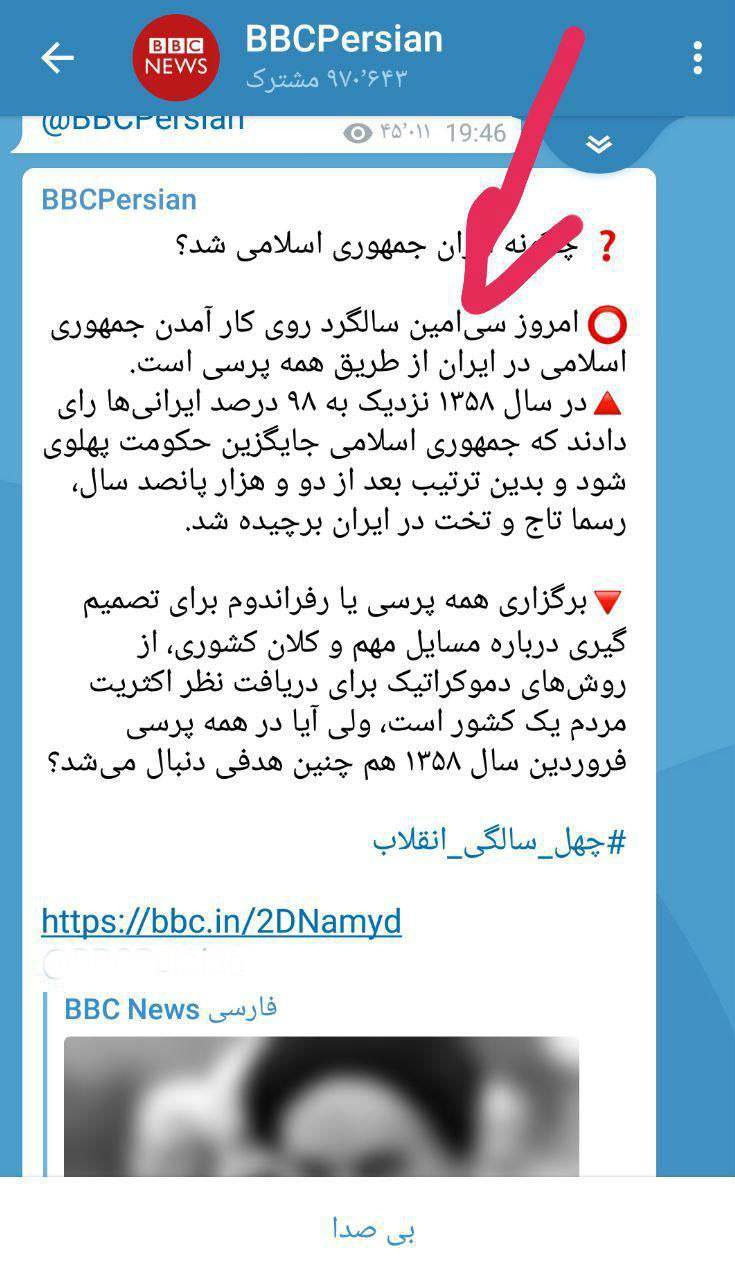Jump to latest messages with down chevron
The width and height of the screenshot is (735, 1280).
click(598, 145)
